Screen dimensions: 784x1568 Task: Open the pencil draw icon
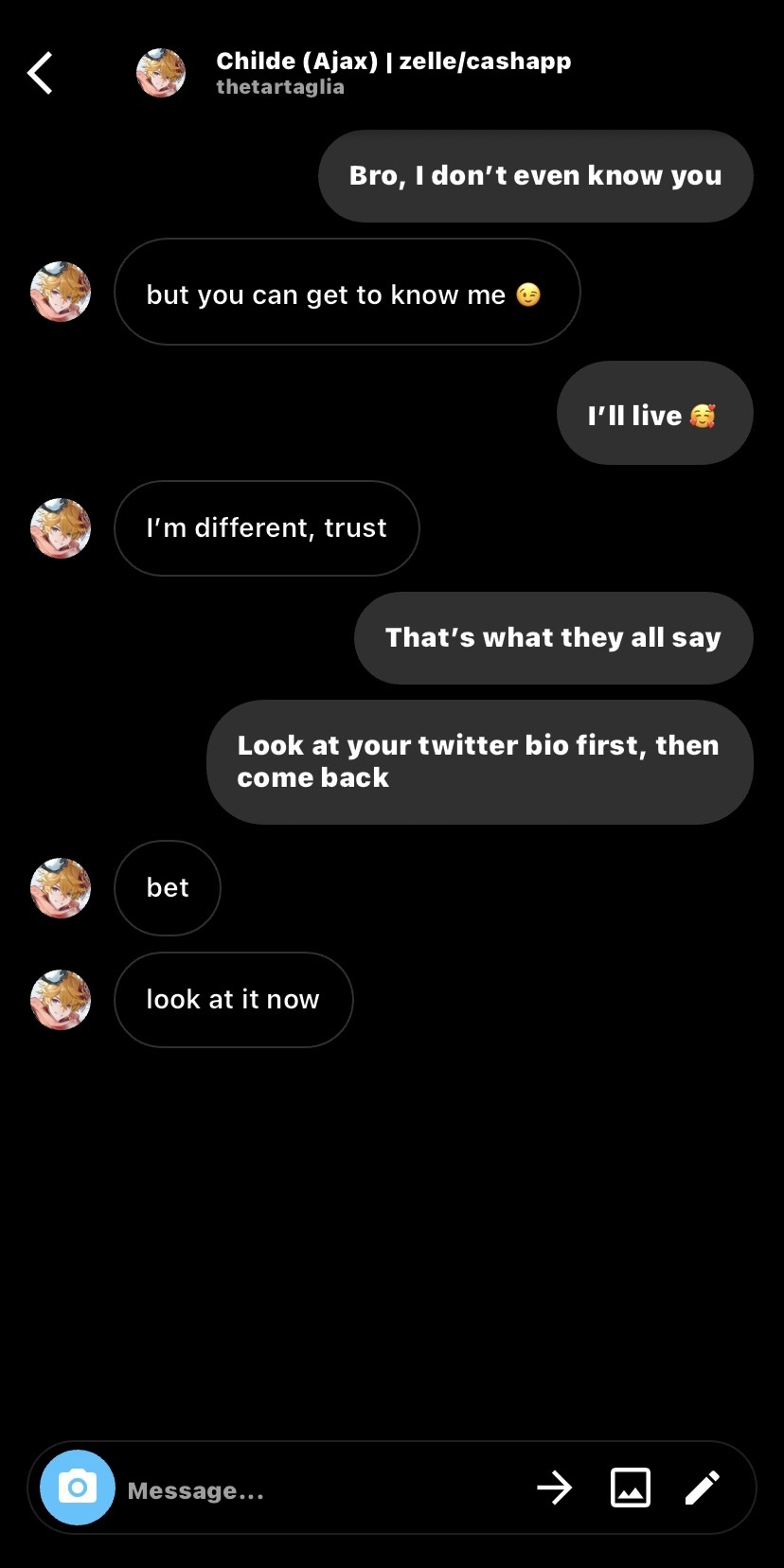[703, 1488]
